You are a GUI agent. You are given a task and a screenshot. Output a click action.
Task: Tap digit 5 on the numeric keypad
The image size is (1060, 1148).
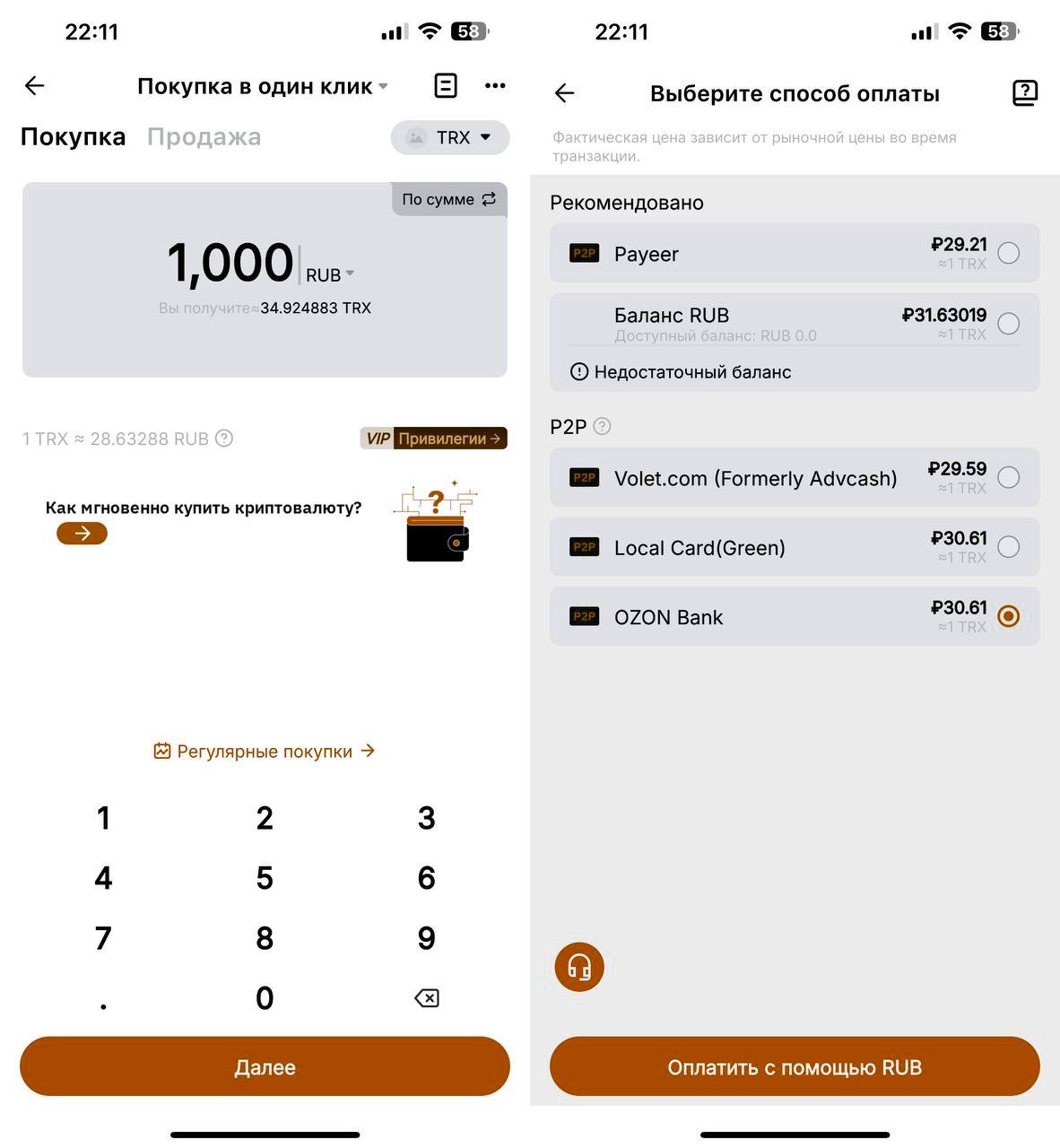265,878
